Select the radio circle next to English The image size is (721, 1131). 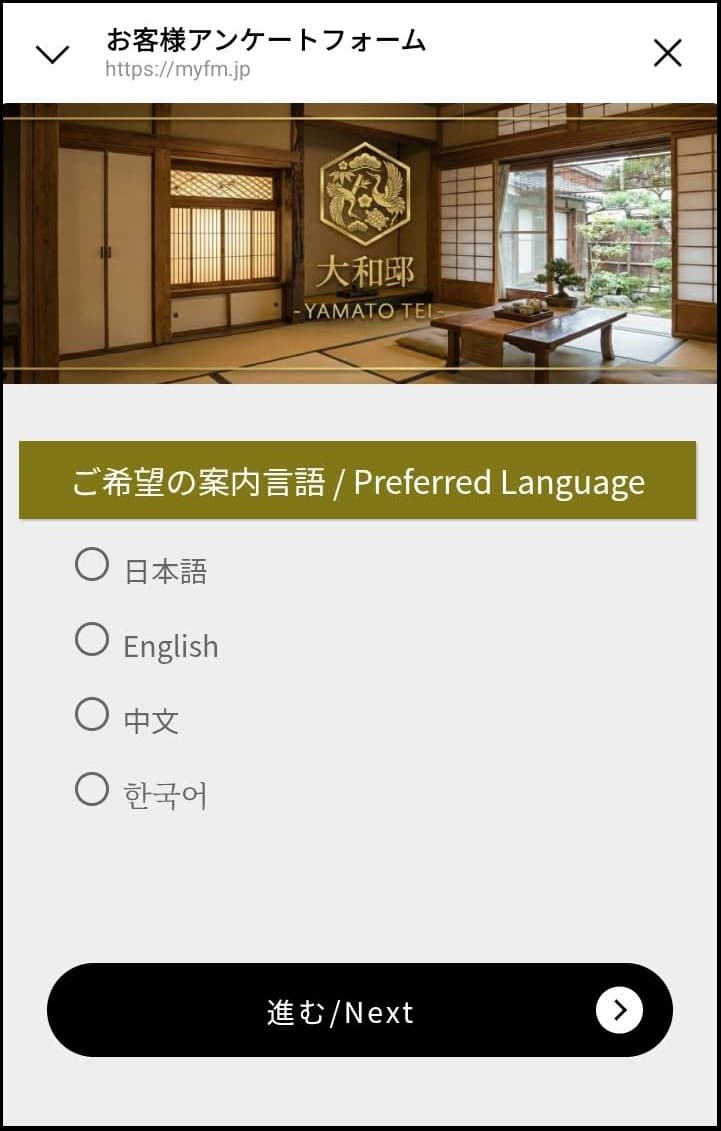92,639
